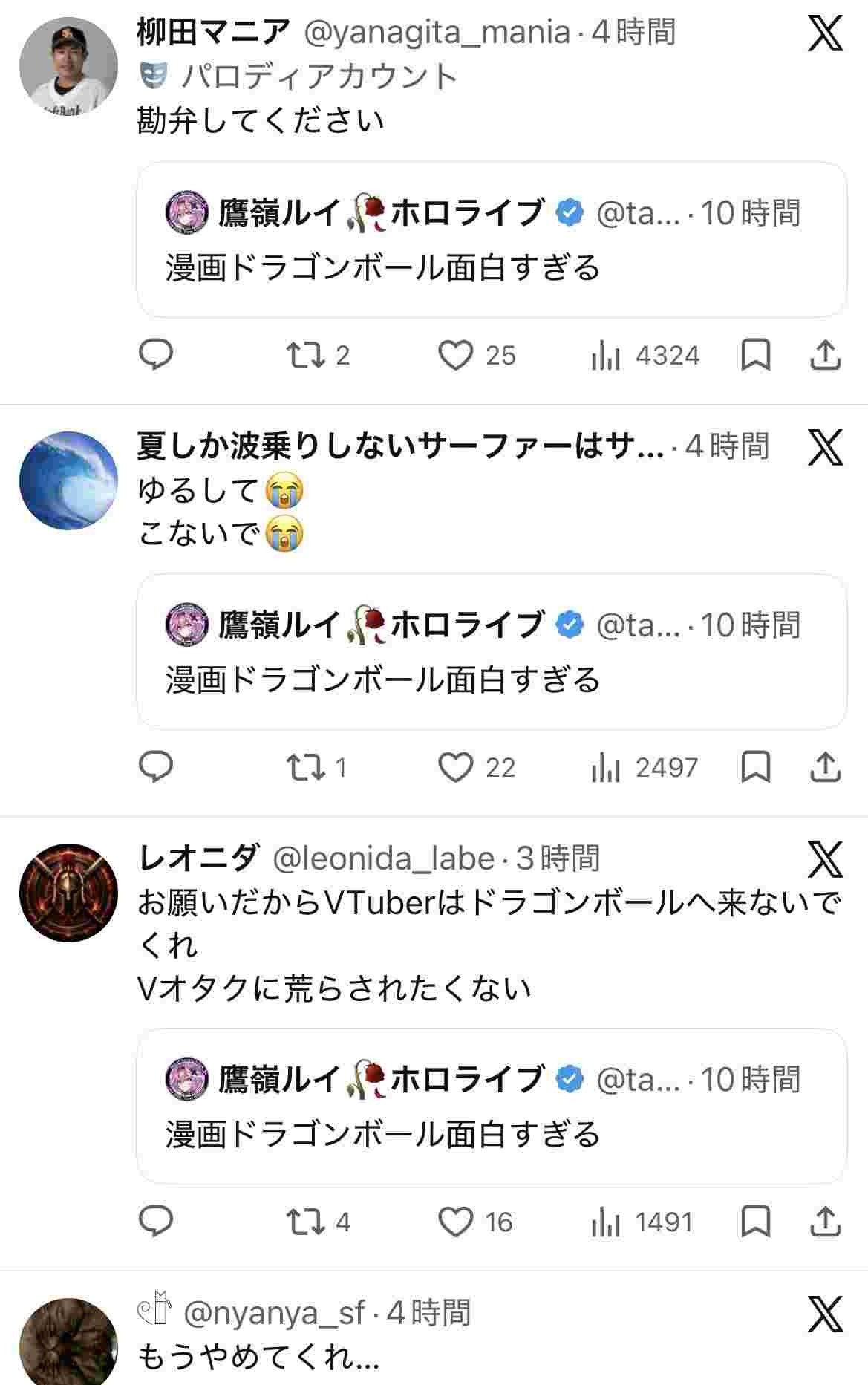Repost レオニダ's post
Viewport: 868px width, 1385px height.
[307, 1222]
